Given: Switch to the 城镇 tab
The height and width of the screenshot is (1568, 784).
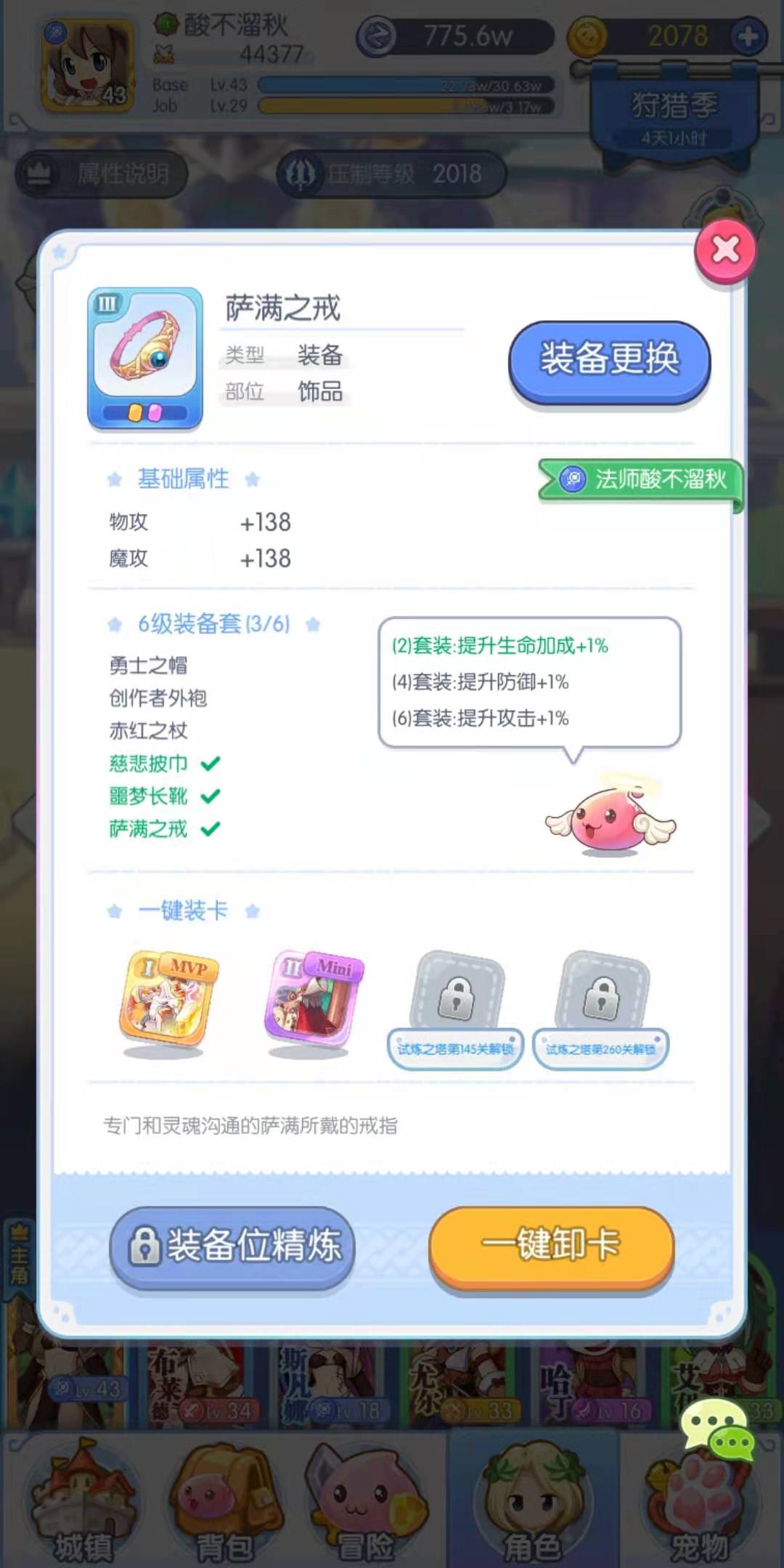Looking at the screenshot, I should pos(82,1503).
